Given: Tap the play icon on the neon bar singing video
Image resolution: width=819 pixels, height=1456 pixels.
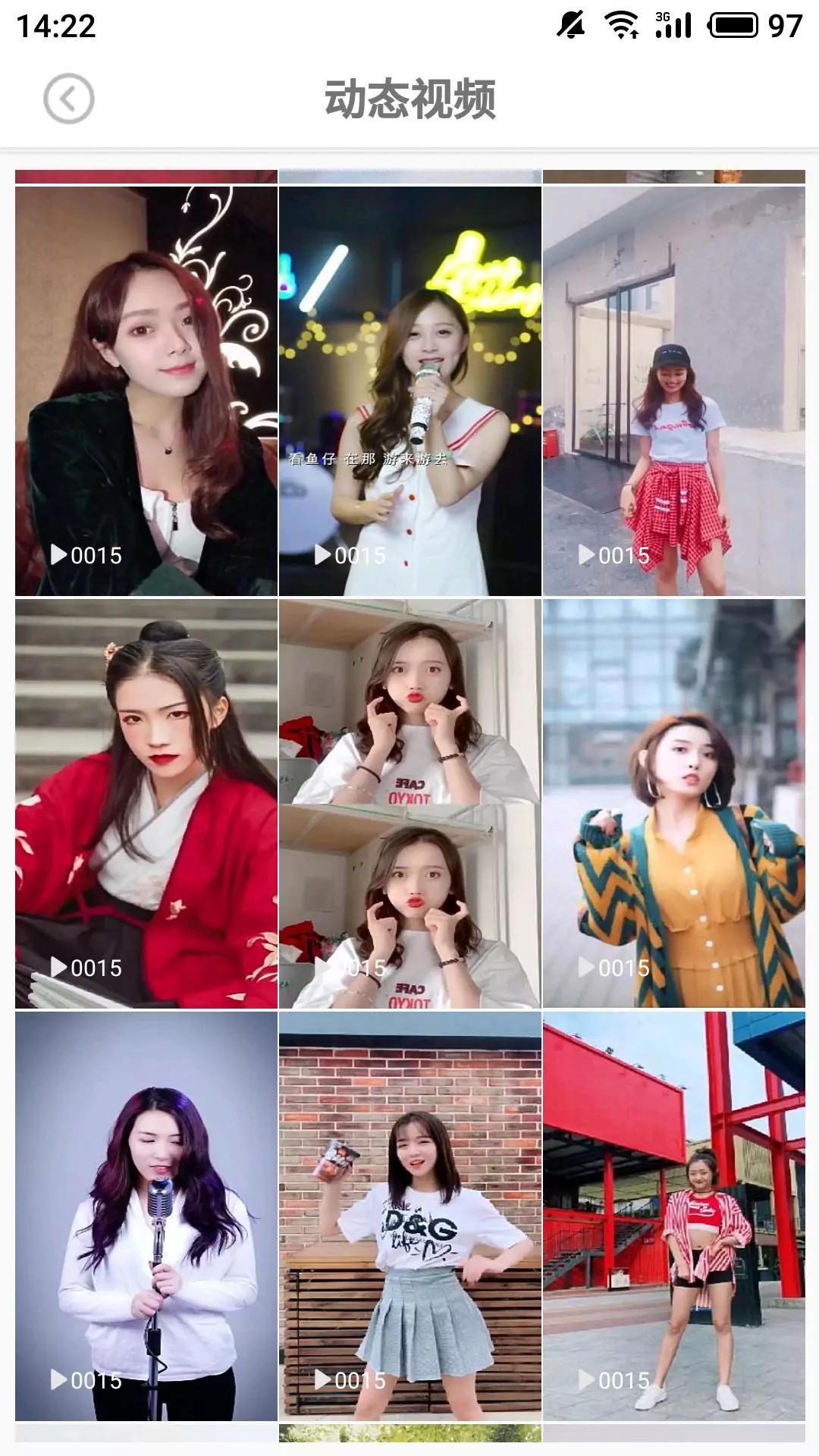Looking at the screenshot, I should pyautogui.click(x=322, y=555).
